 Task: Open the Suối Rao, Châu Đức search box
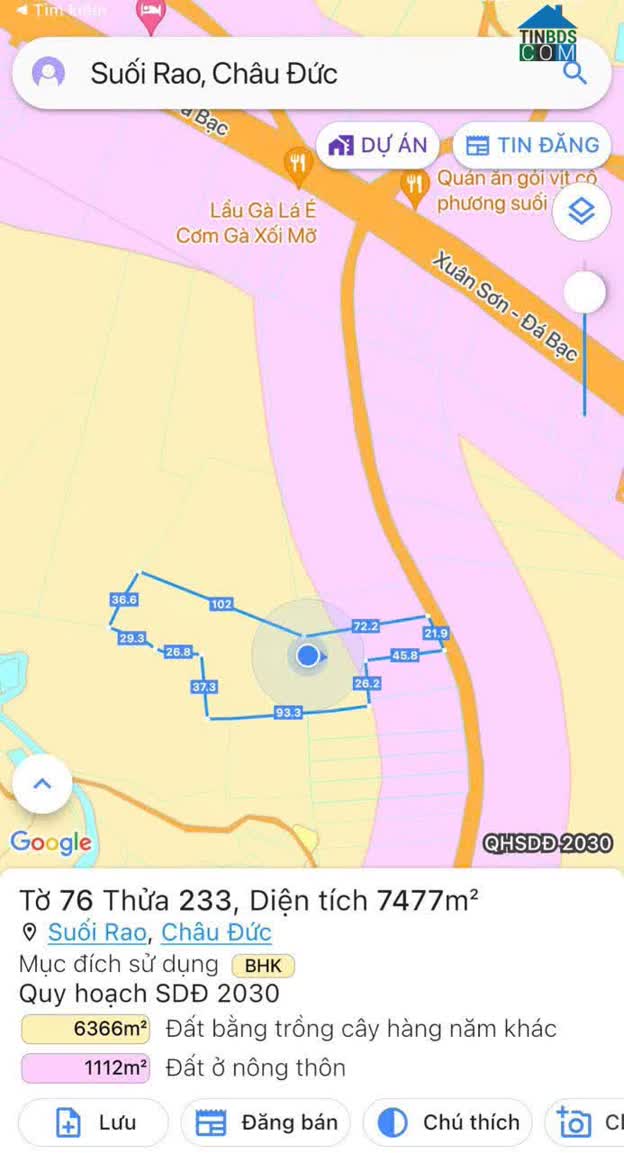coord(312,74)
